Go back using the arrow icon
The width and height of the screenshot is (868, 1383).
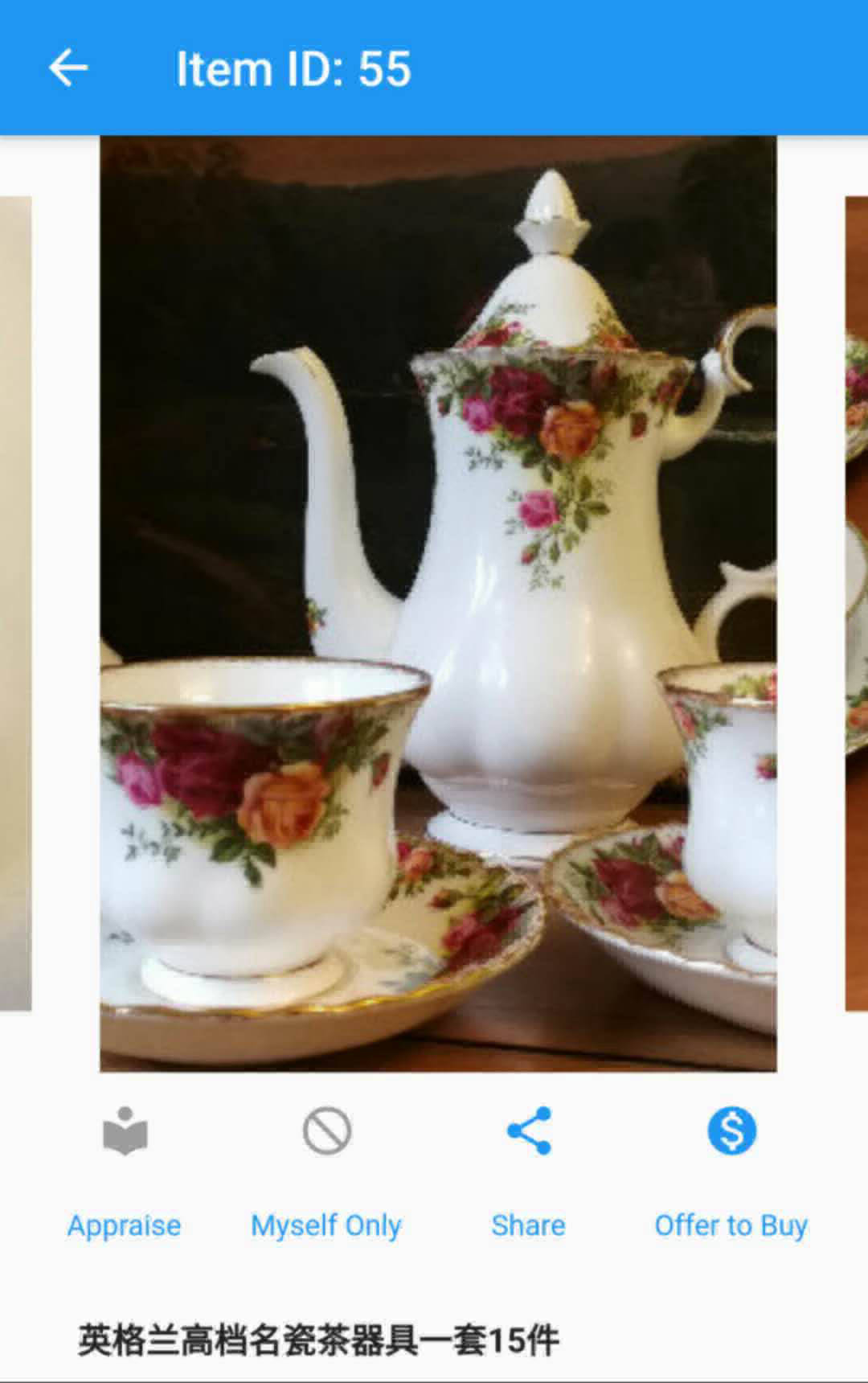pyautogui.click(x=68, y=68)
